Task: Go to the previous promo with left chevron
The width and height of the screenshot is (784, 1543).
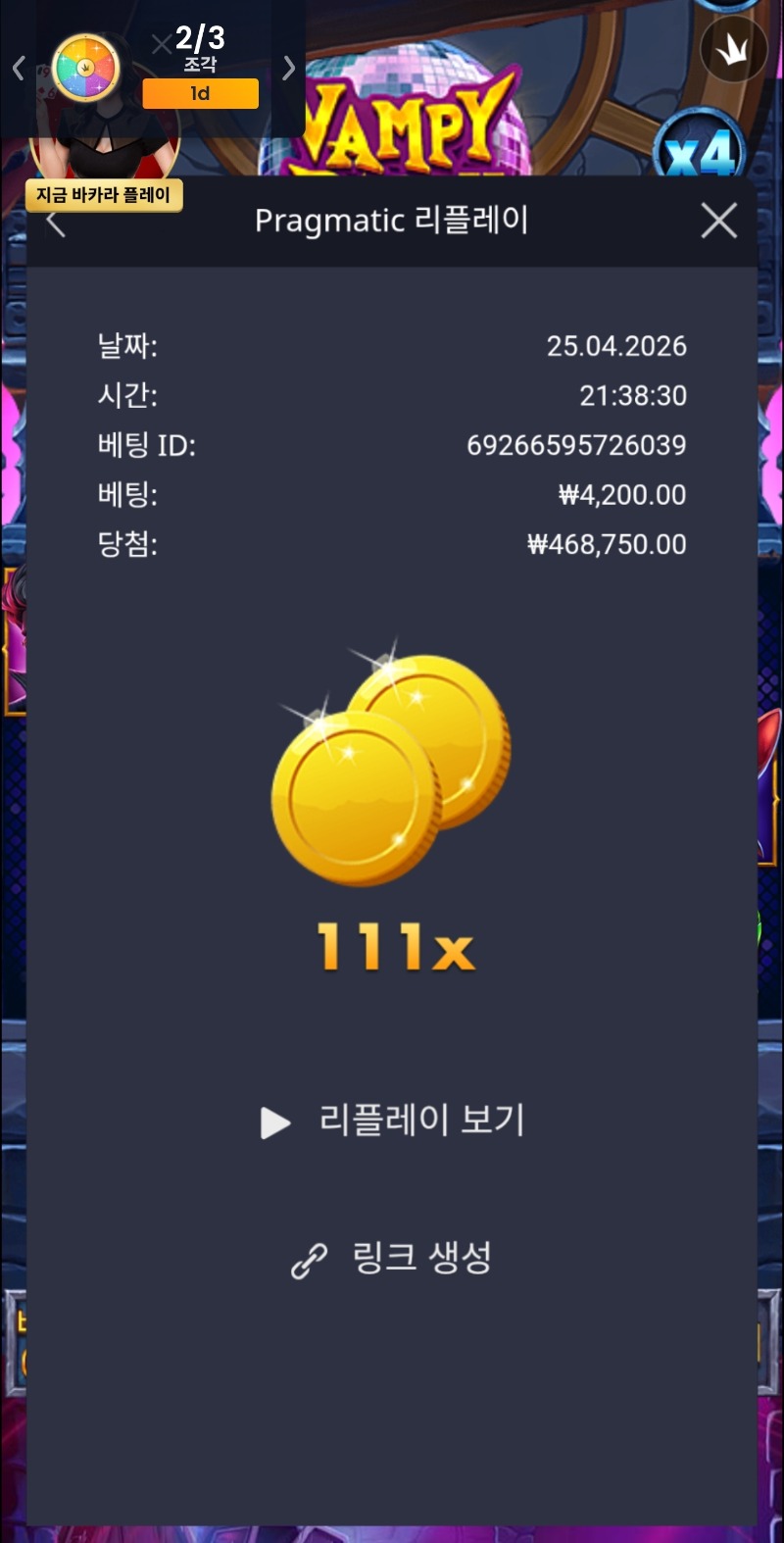Action: pyautogui.click(x=18, y=68)
